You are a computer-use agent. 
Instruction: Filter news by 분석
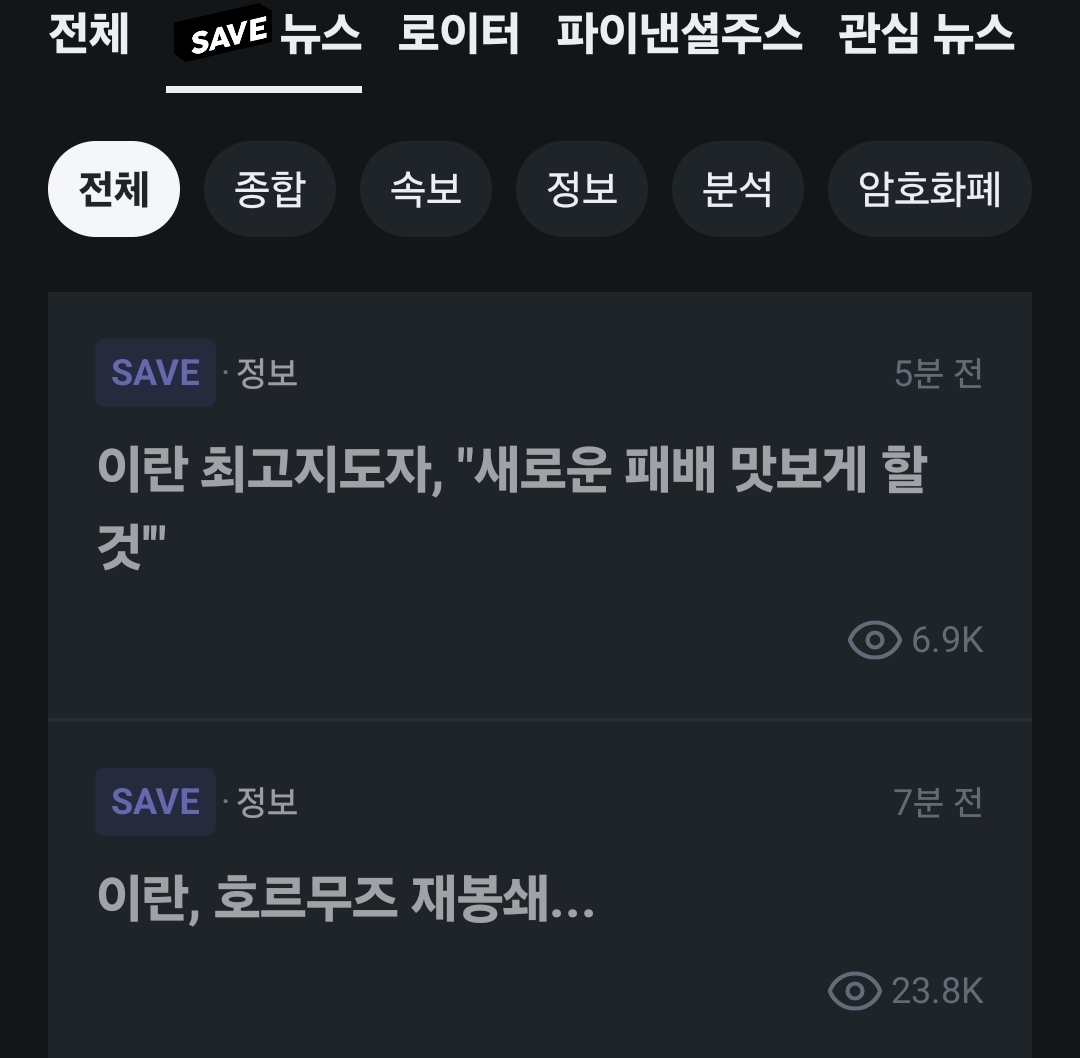[x=738, y=189]
